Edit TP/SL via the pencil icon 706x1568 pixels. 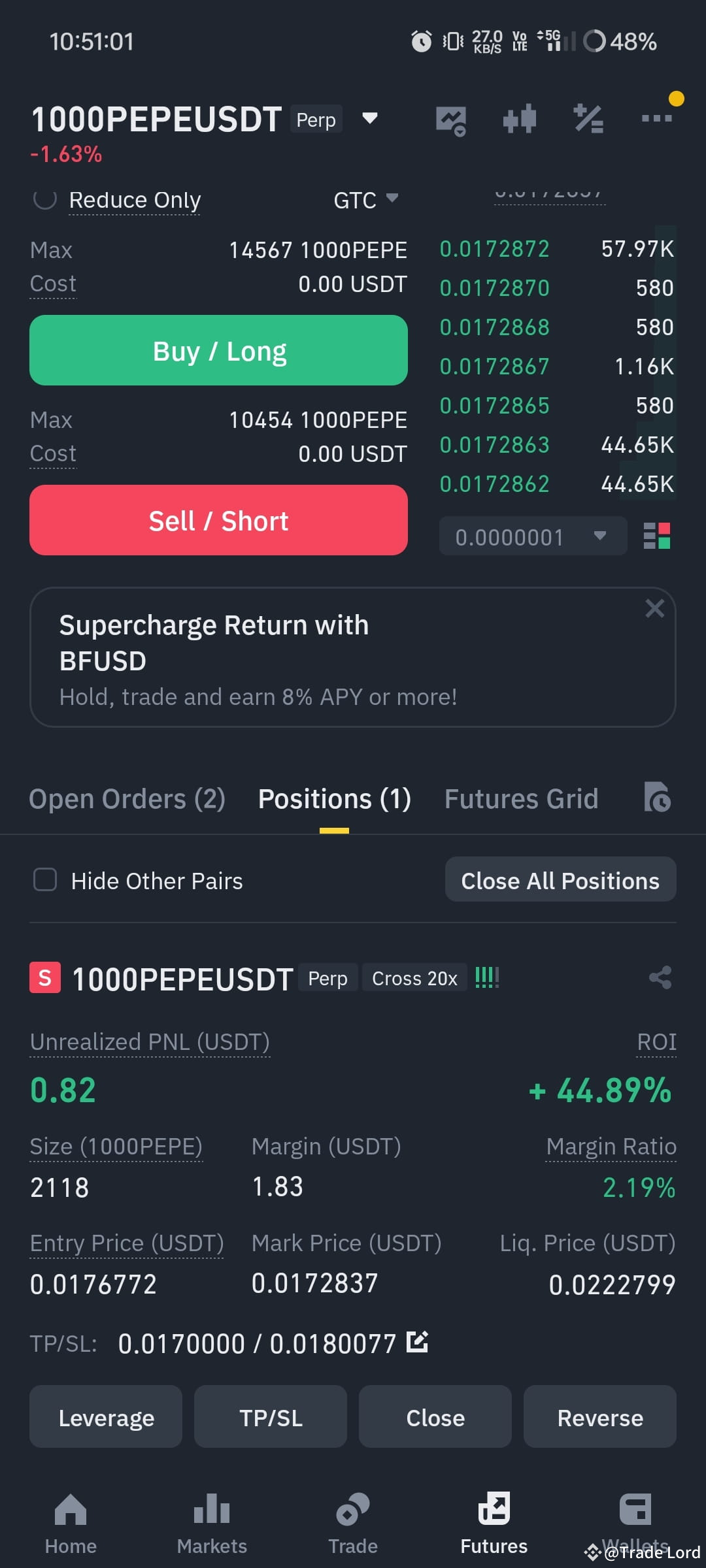(417, 1343)
